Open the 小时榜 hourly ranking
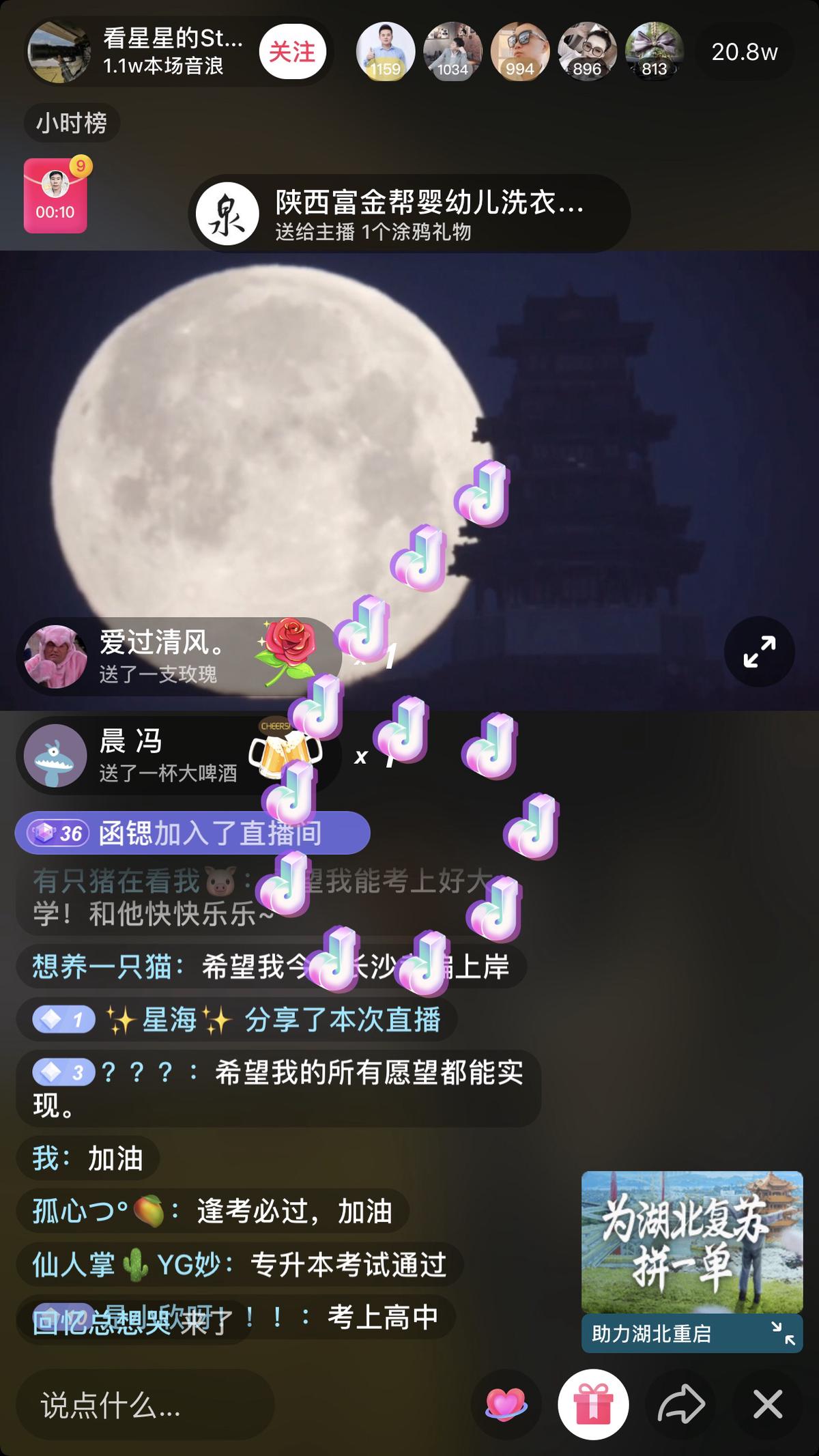Screen dimensions: 819x1456 [72, 124]
